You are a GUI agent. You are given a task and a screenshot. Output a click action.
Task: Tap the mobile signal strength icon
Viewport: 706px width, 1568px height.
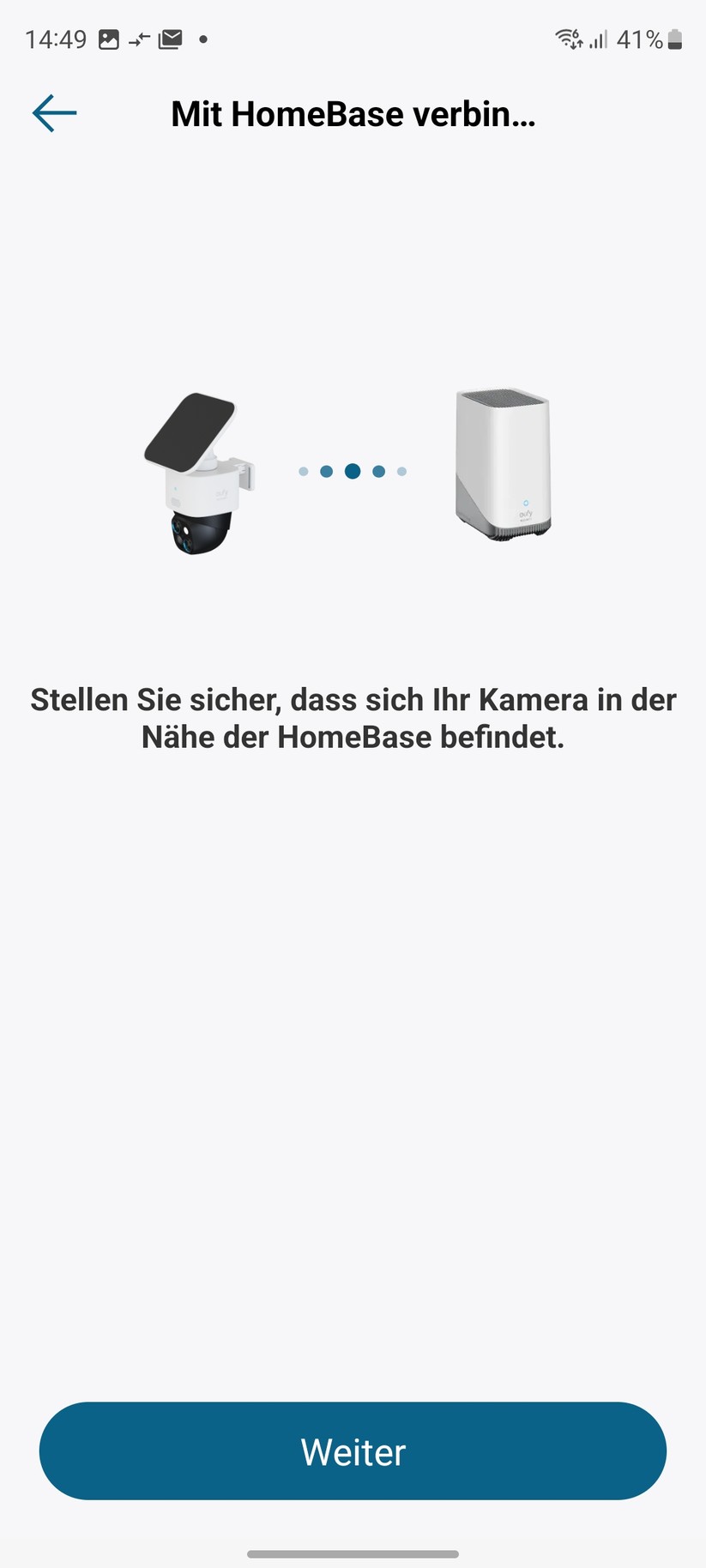[598, 39]
